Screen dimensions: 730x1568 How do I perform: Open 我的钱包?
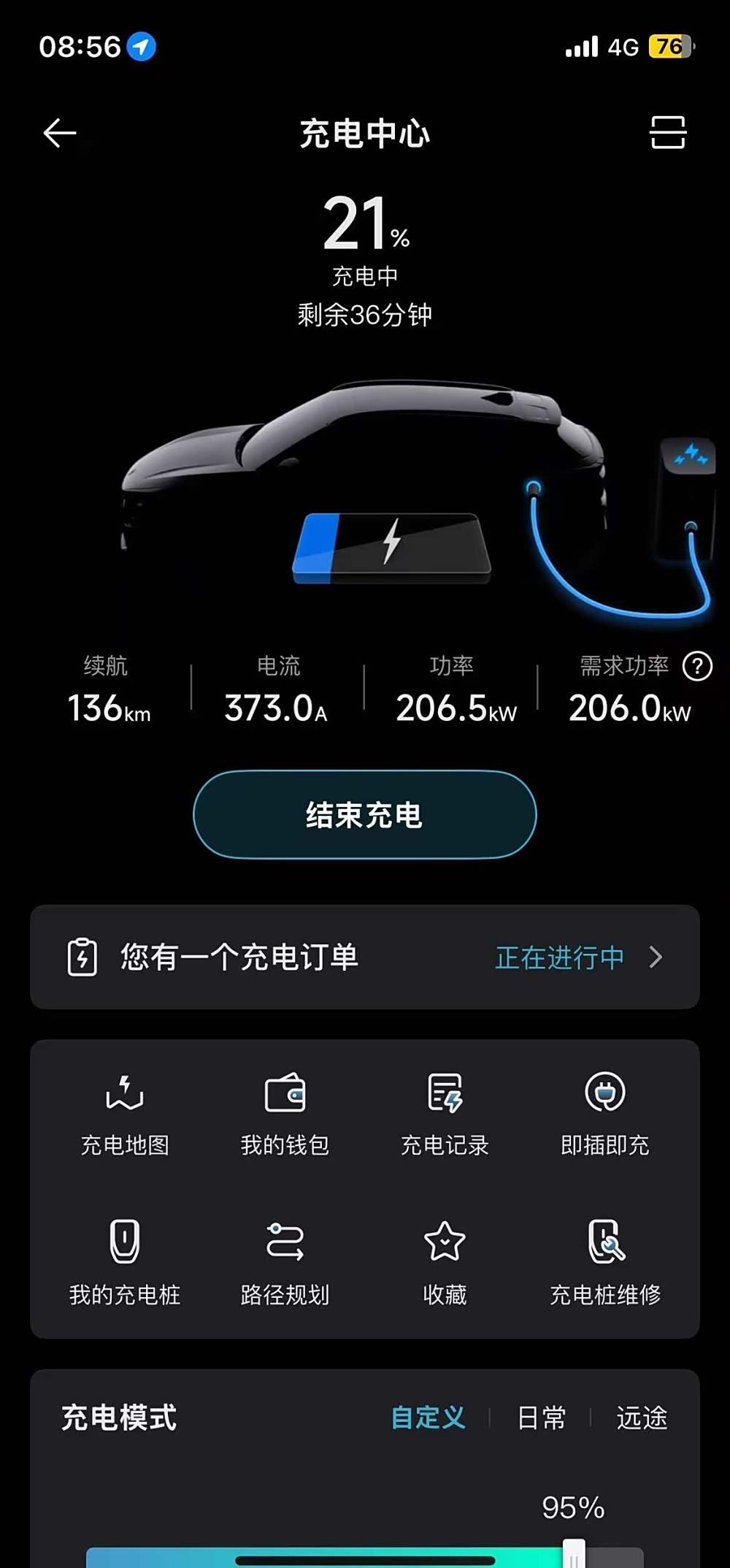coord(285,1114)
